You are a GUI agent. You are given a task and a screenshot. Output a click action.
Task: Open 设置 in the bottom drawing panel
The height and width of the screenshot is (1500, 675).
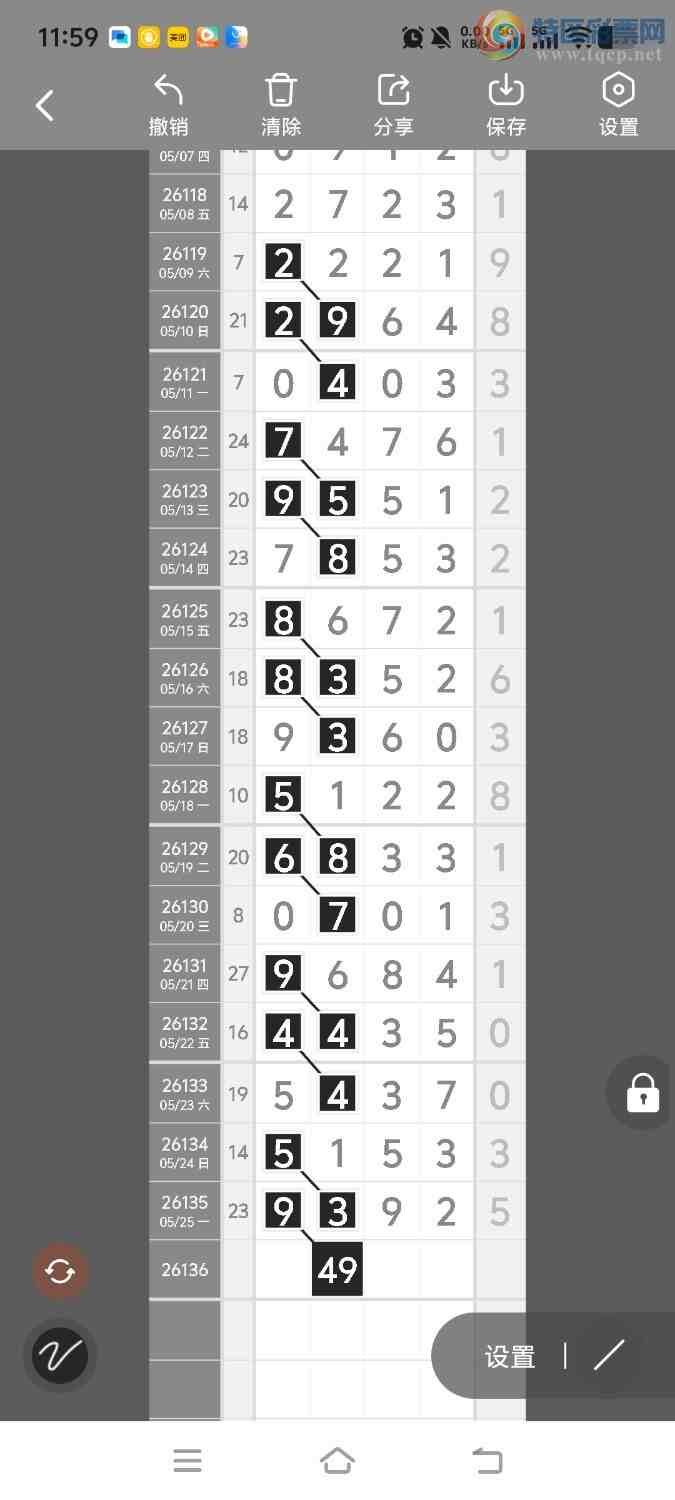pyautogui.click(x=510, y=1357)
